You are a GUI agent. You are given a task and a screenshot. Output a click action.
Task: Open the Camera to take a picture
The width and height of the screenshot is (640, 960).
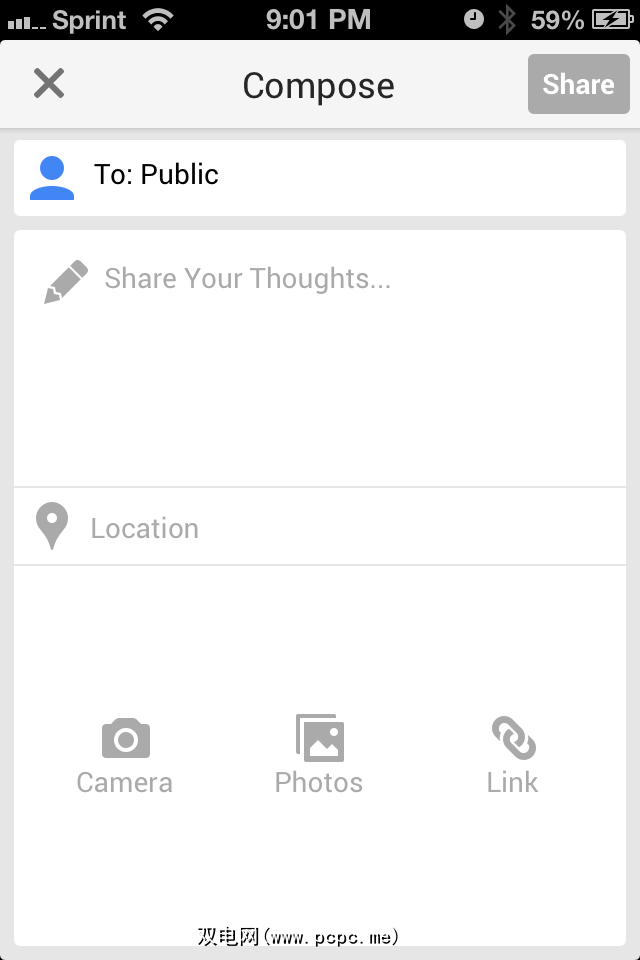(125, 755)
